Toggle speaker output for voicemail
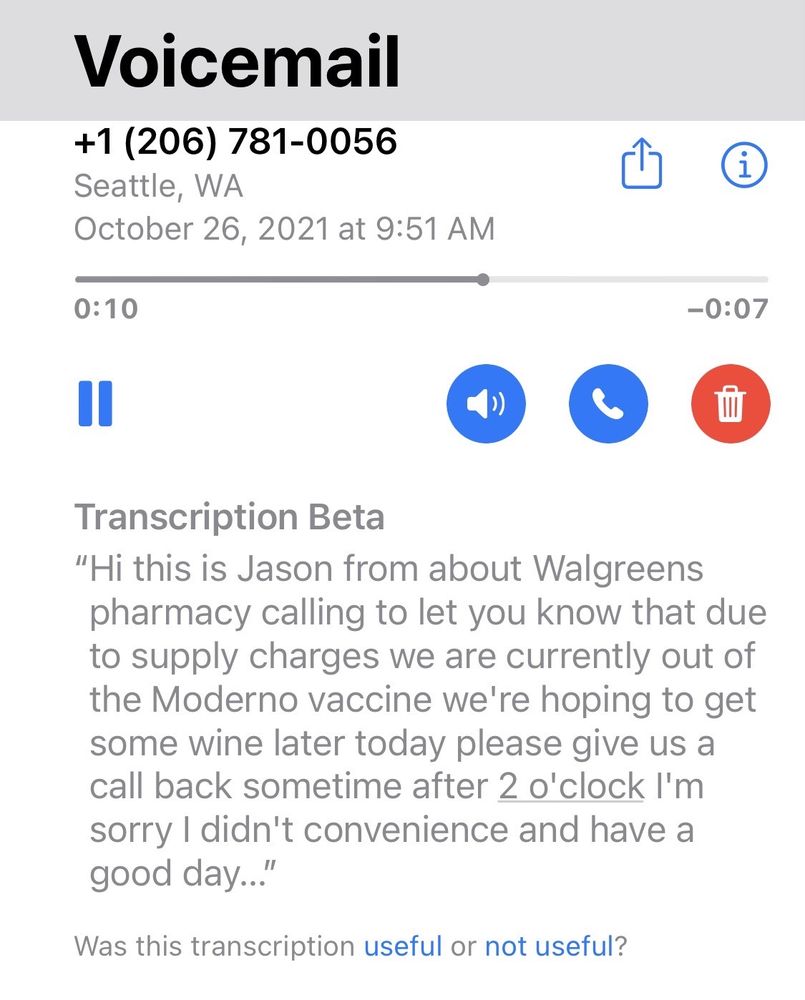Image resolution: width=805 pixels, height=1000 pixels. point(486,404)
